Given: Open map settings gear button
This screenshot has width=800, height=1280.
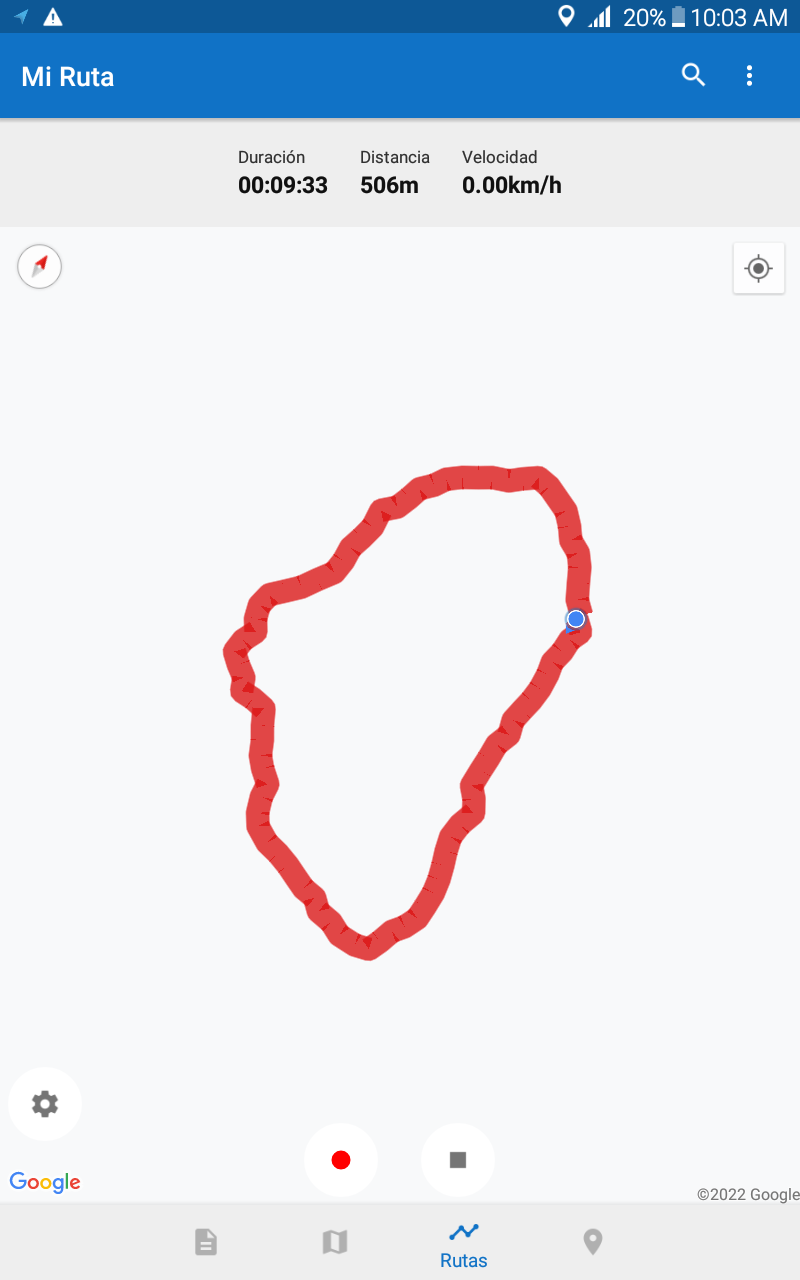Looking at the screenshot, I should [45, 1104].
